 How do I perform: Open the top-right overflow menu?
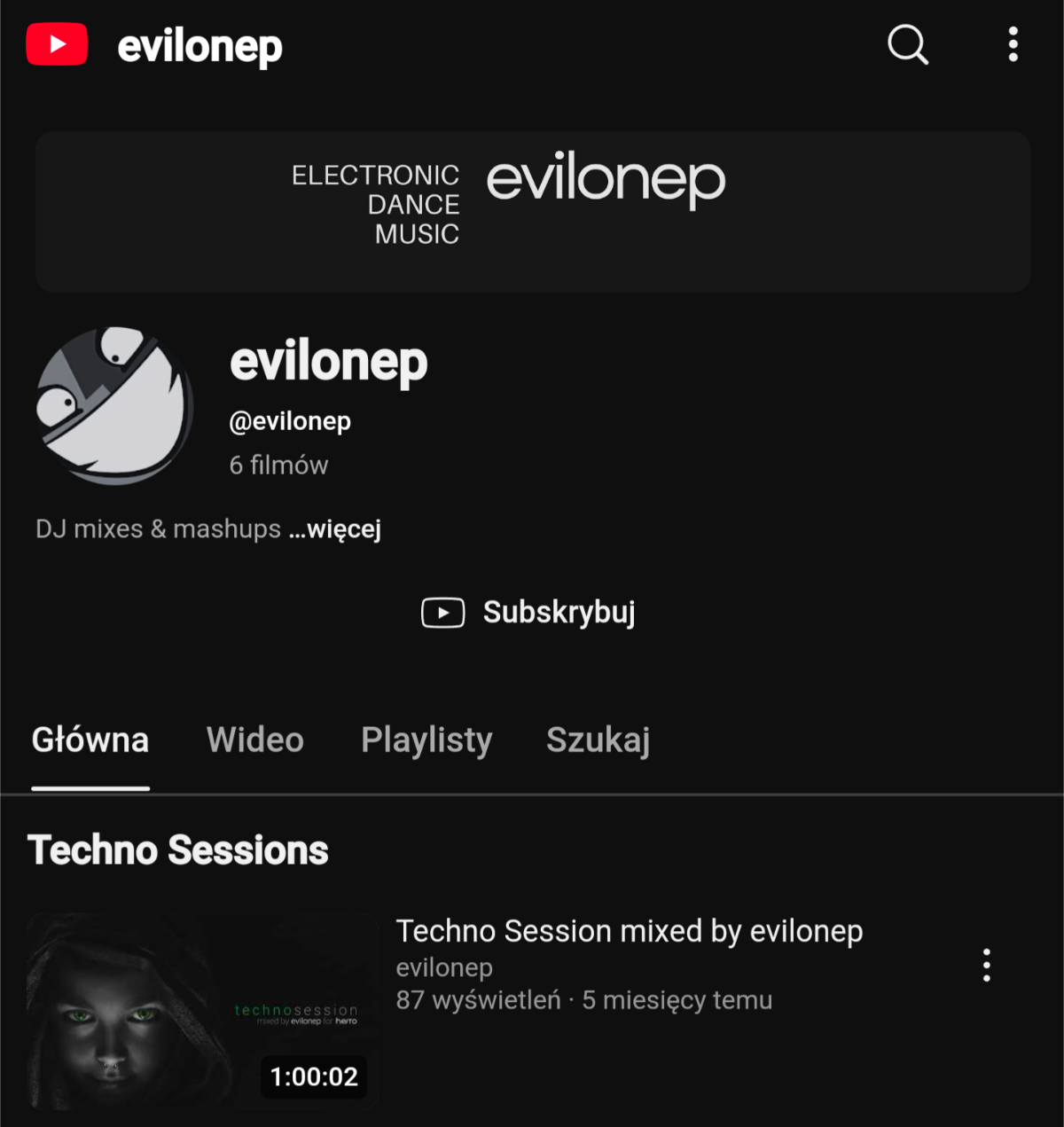pyautogui.click(x=1013, y=44)
